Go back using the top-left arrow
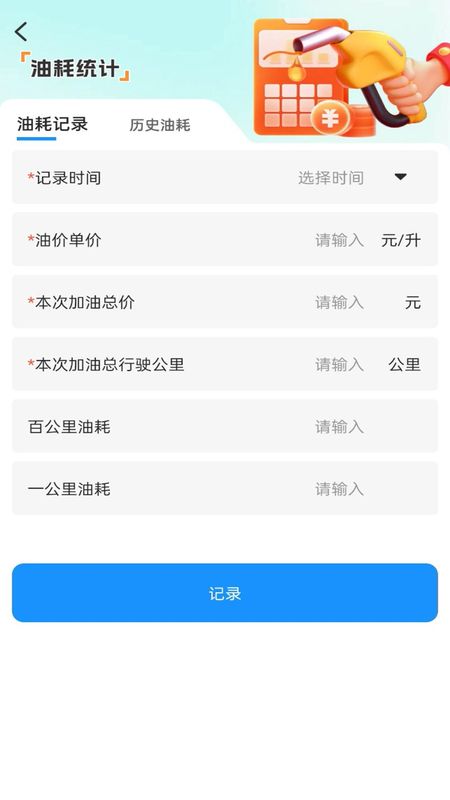 click(x=21, y=32)
